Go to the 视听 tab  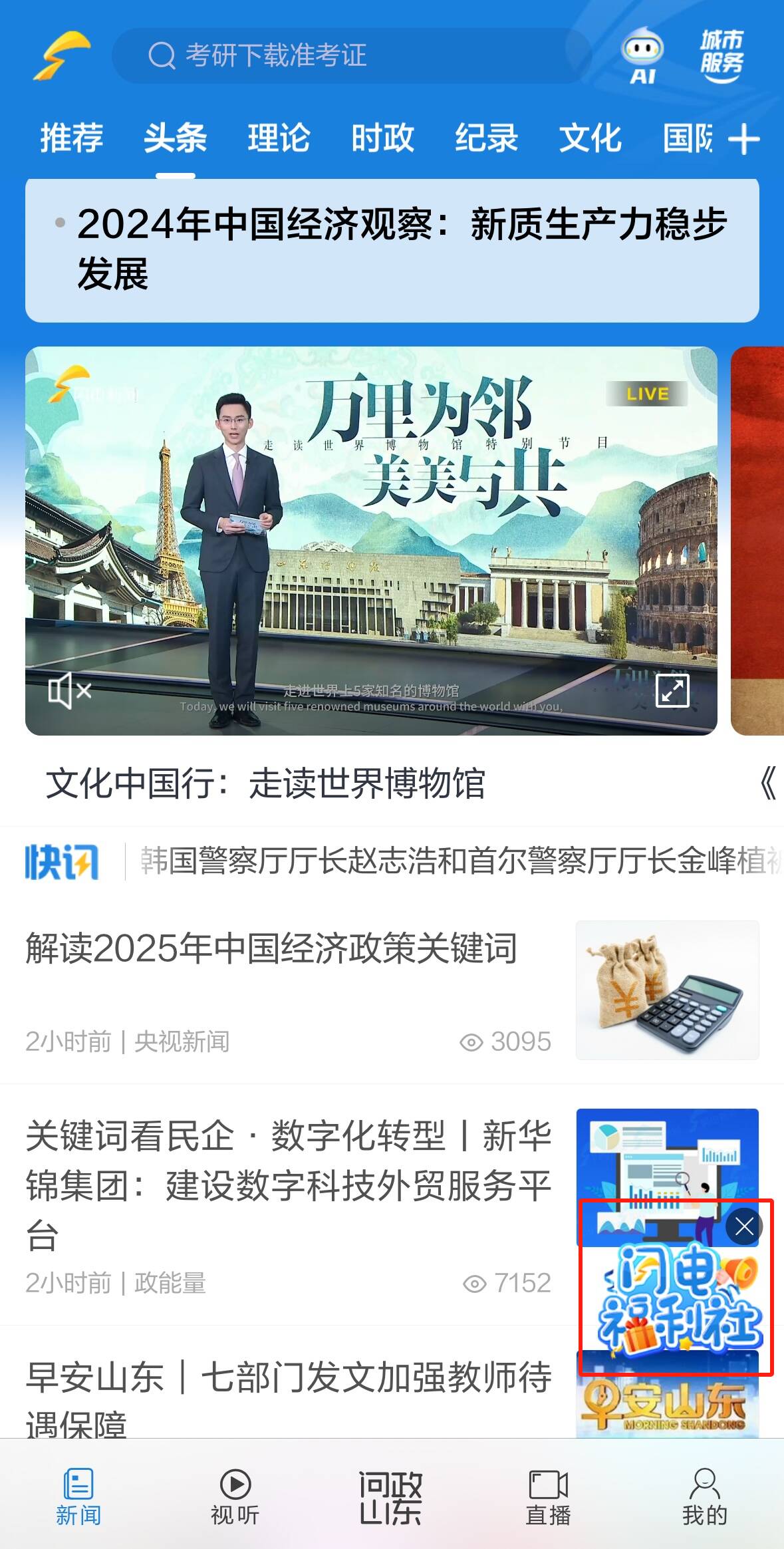click(235, 1497)
